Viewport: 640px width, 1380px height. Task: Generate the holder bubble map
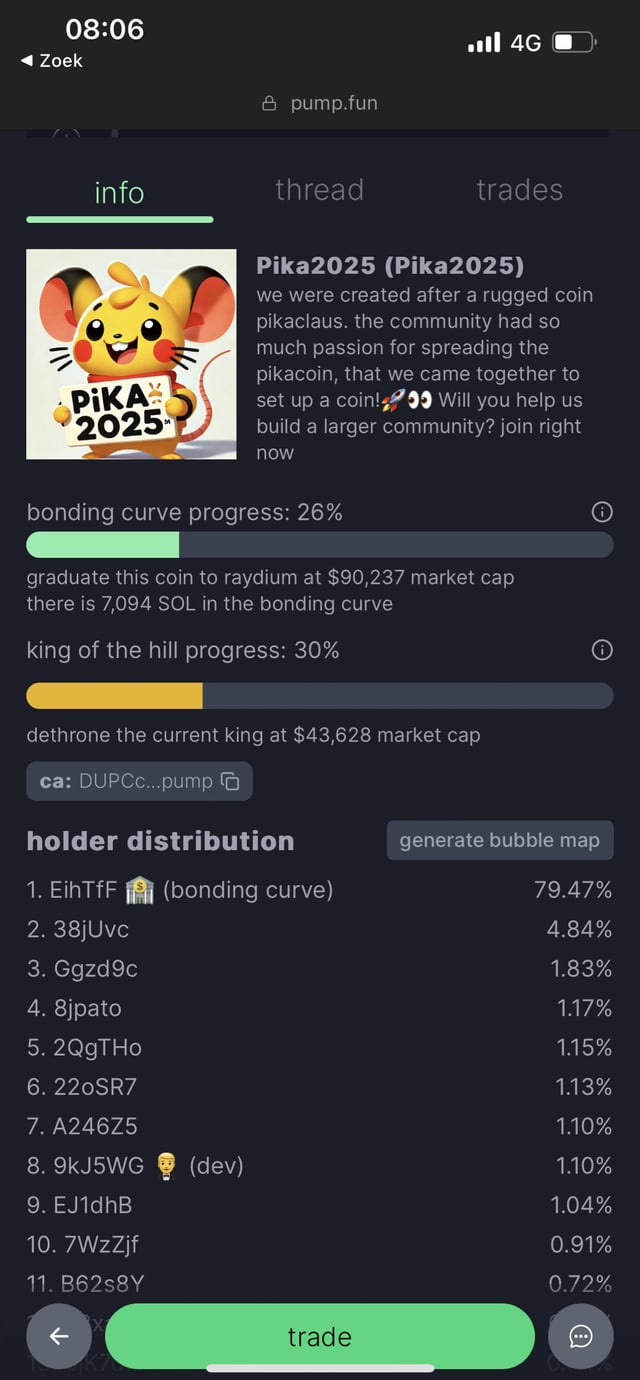pyautogui.click(x=499, y=841)
